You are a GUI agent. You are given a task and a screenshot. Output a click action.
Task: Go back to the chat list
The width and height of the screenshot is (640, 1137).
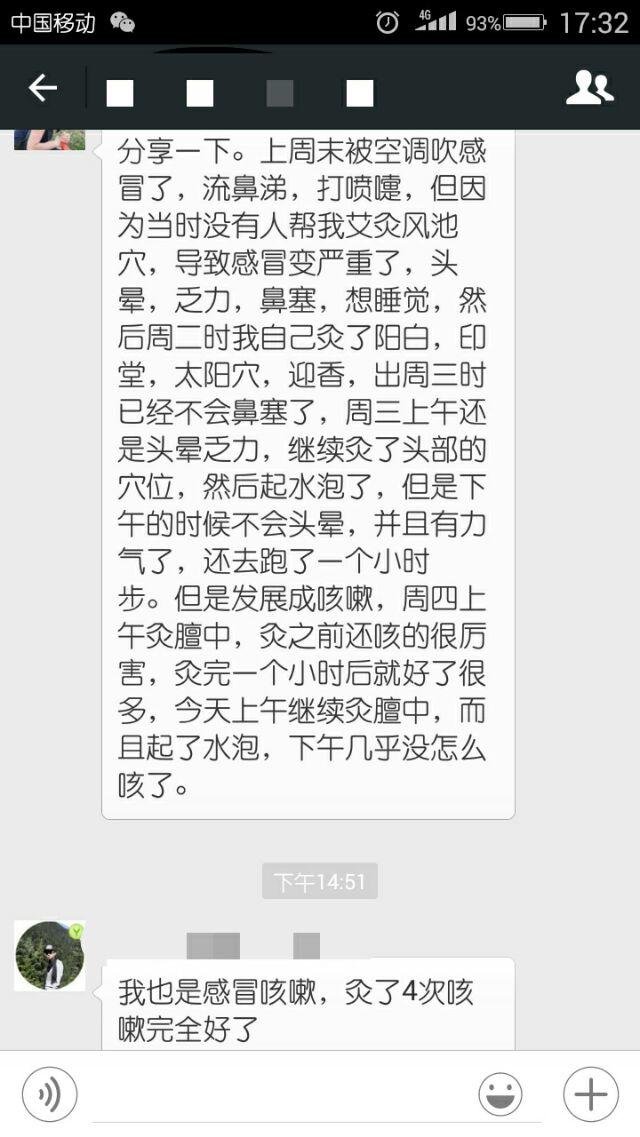42,89
